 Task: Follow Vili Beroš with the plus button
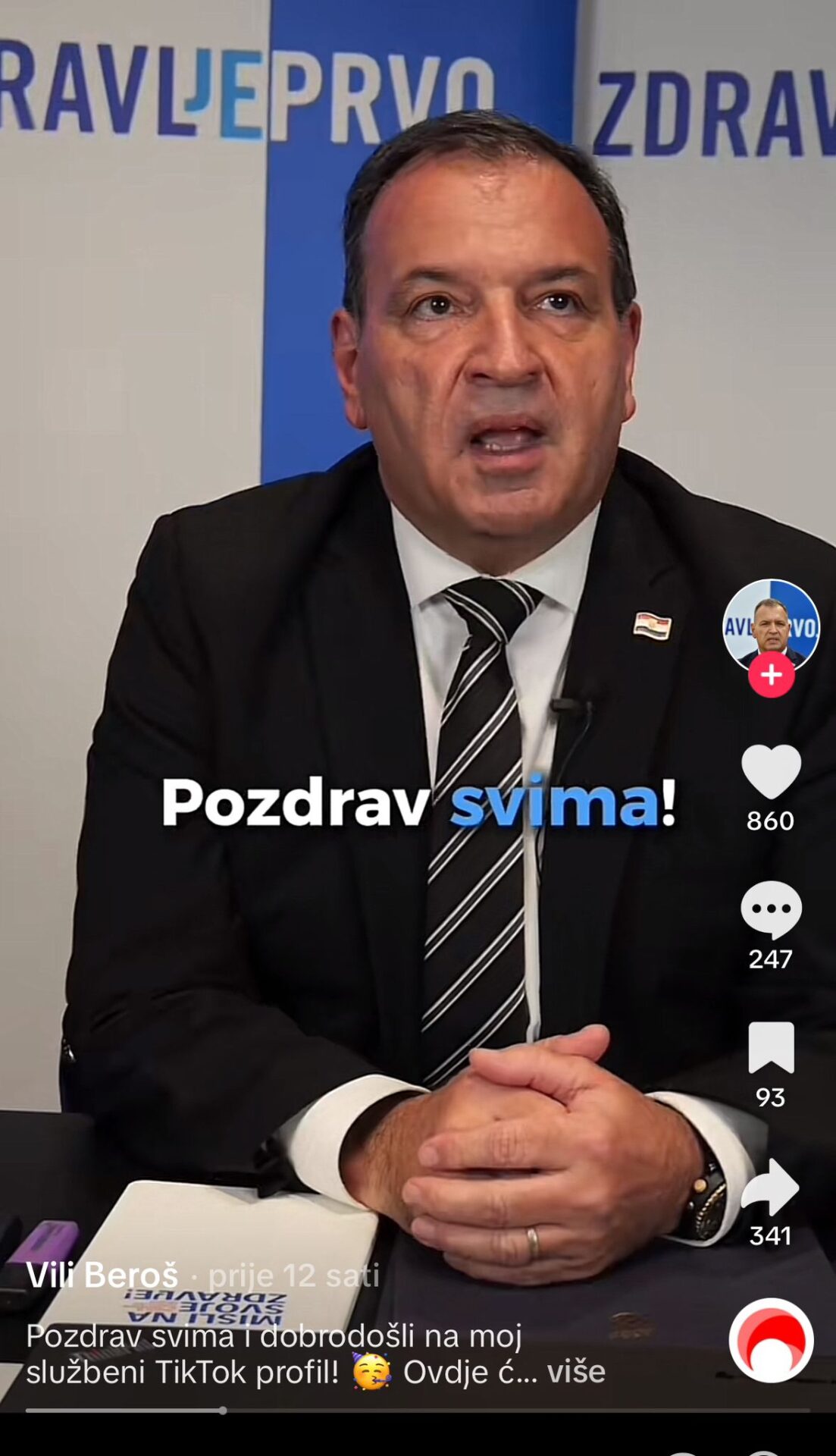click(771, 673)
